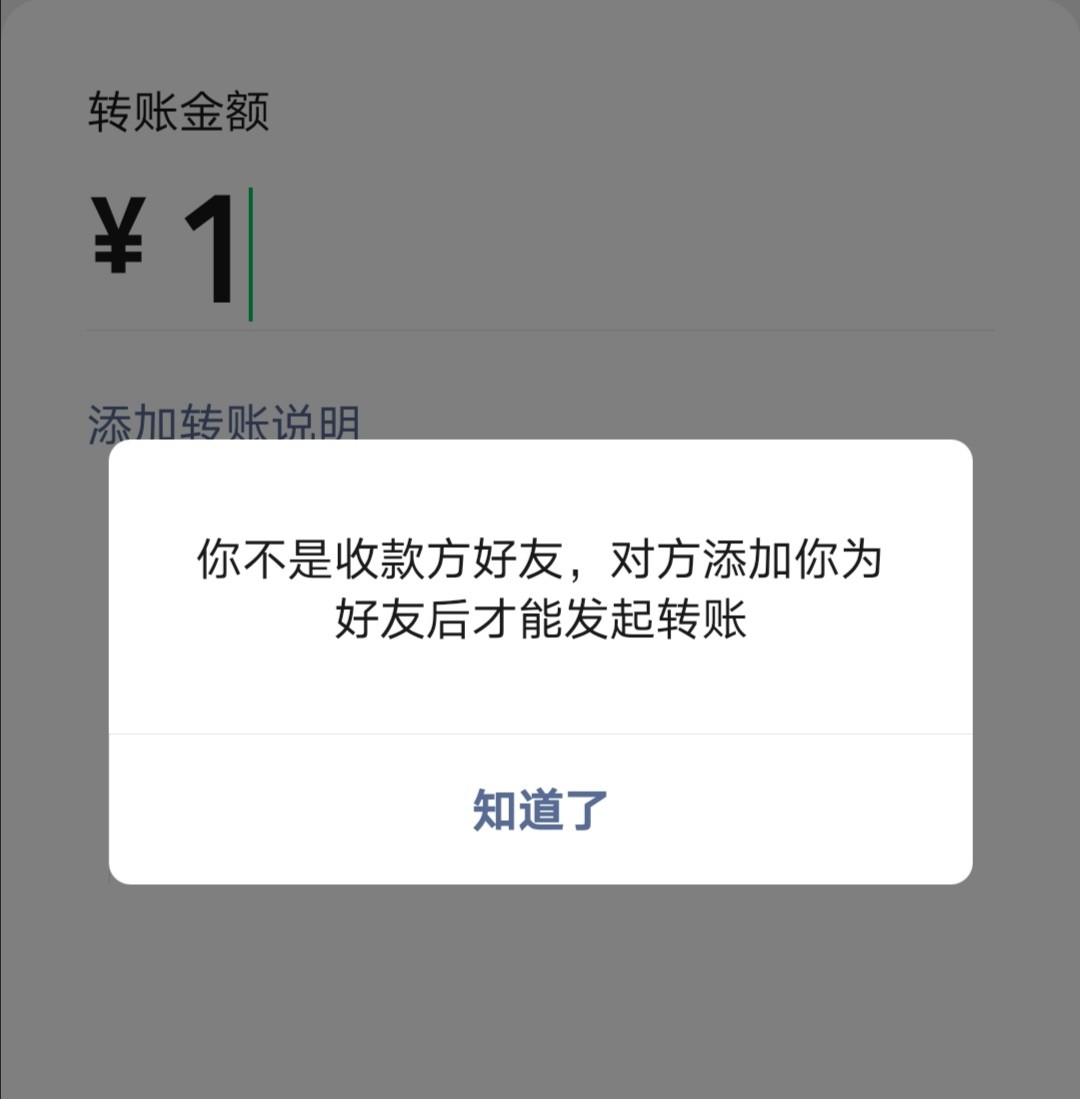Dismiss the dialog with 知道了
Image resolution: width=1080 pixels, height=1099 pixels.
(x=540, y=810)
